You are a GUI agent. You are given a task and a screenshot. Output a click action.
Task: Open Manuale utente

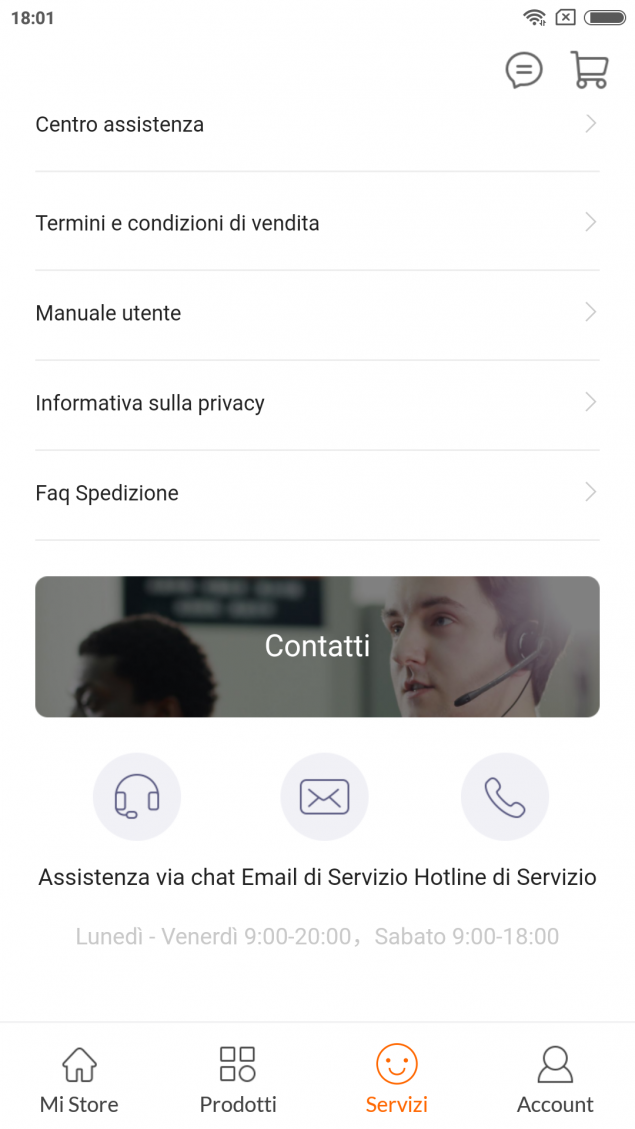(x=317, y=313)
